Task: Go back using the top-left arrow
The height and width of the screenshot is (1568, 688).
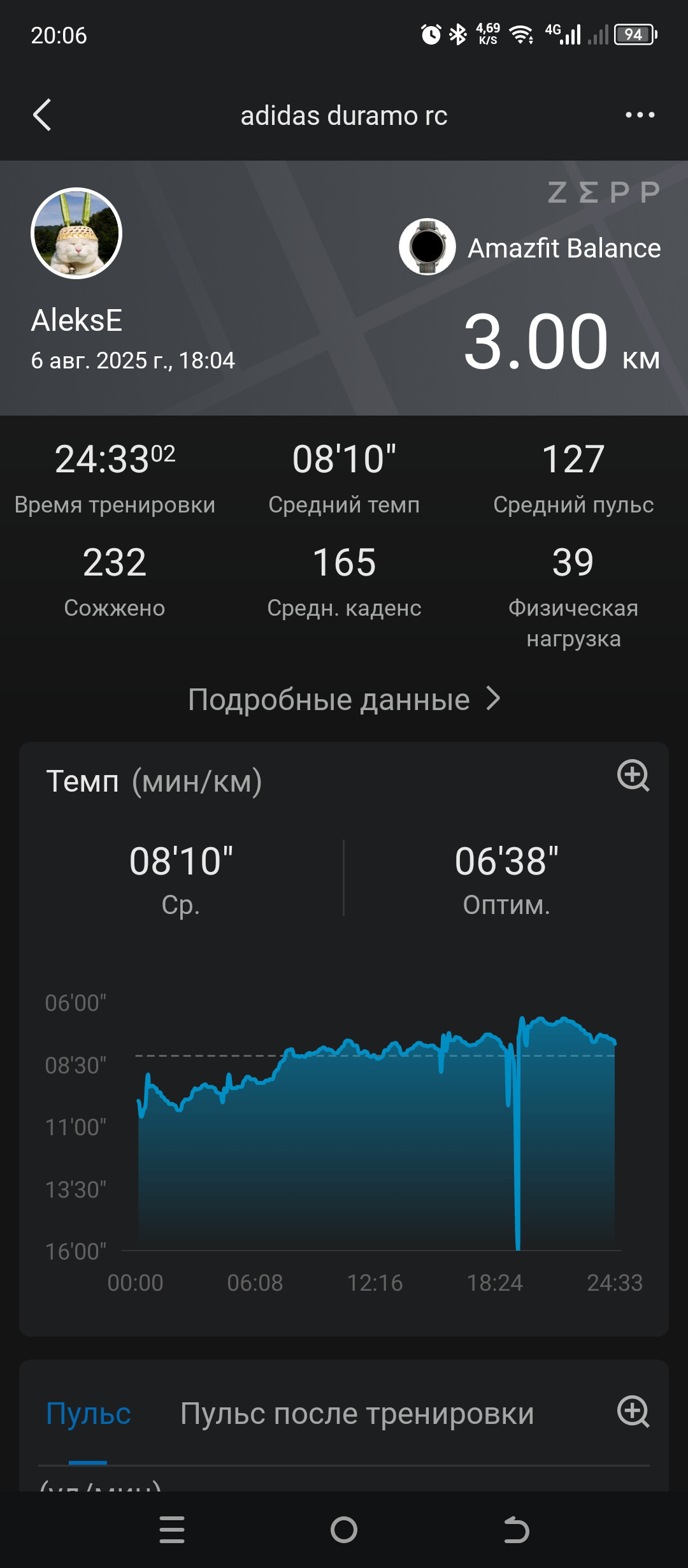Action: [42, 115]
